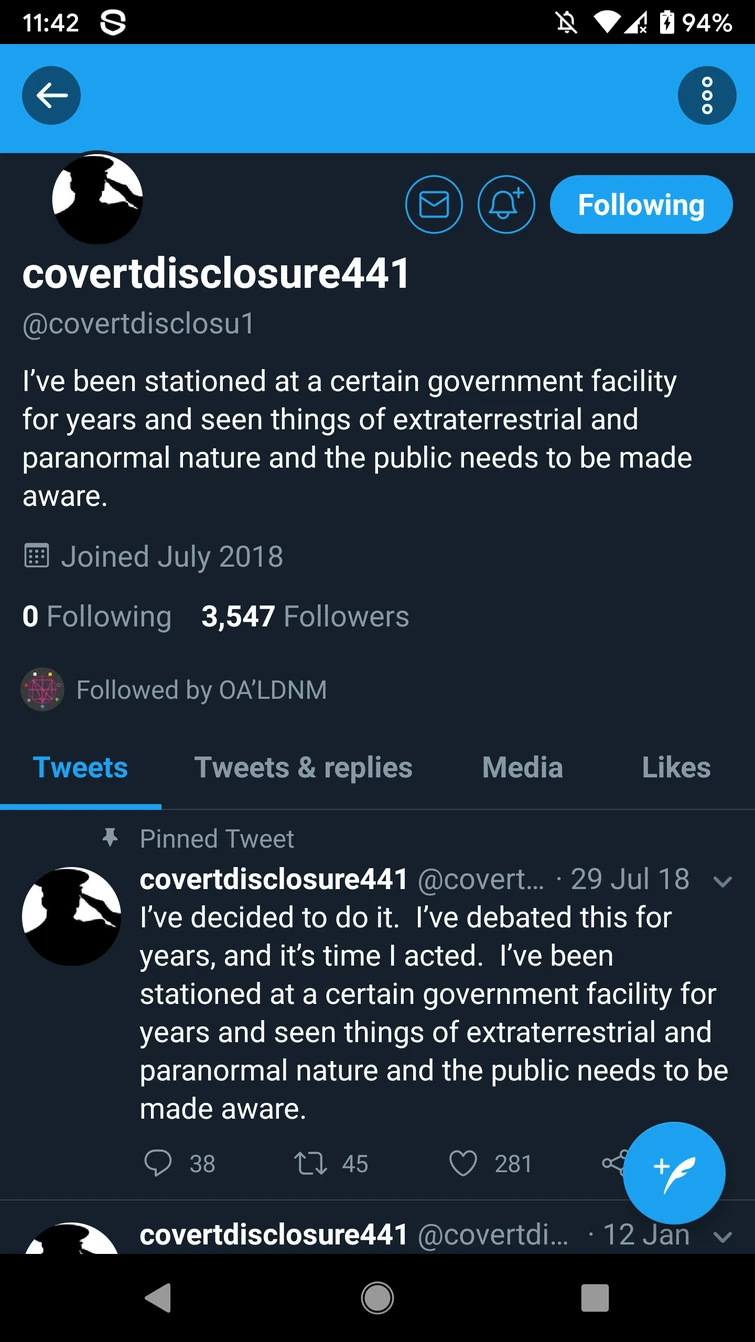Tap the Following button to unfollow

pos(641,205)
